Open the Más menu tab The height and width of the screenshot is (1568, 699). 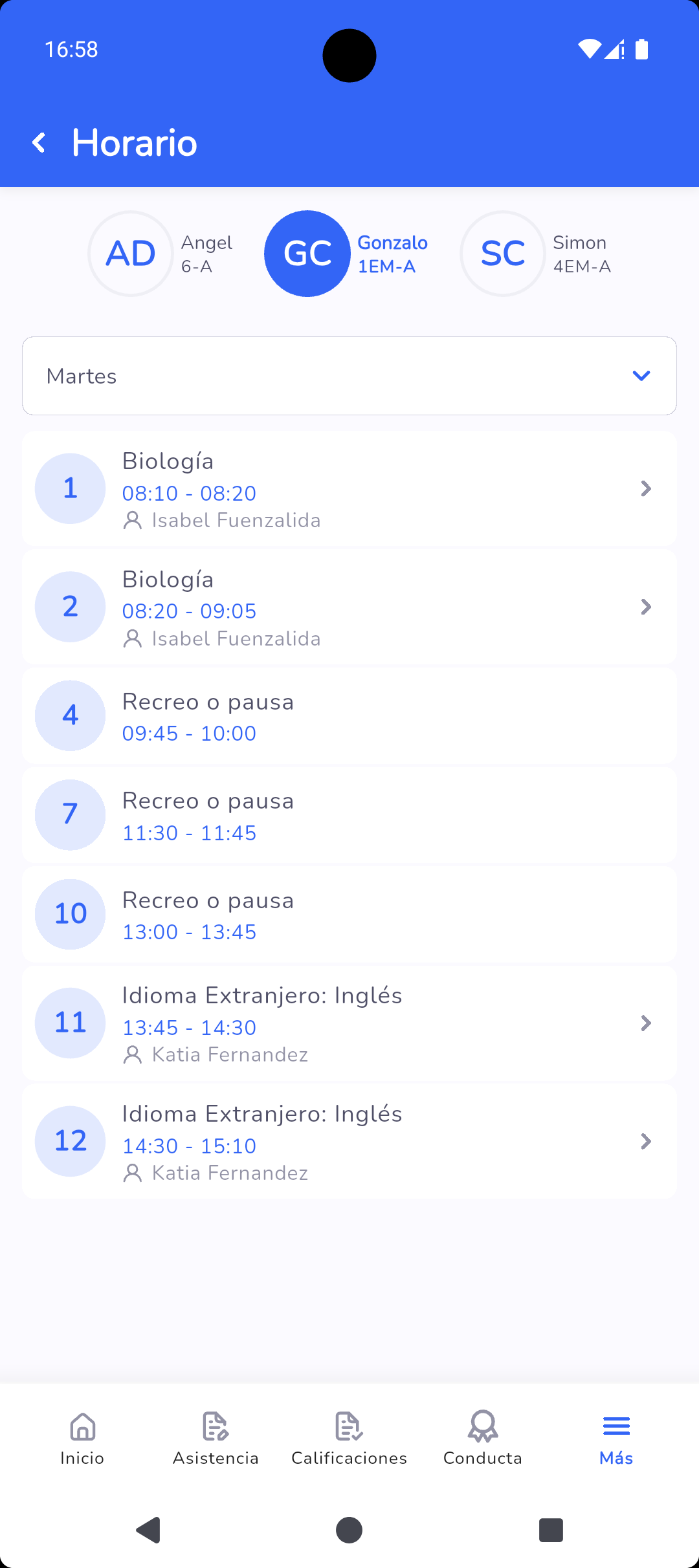(616, 1439)
